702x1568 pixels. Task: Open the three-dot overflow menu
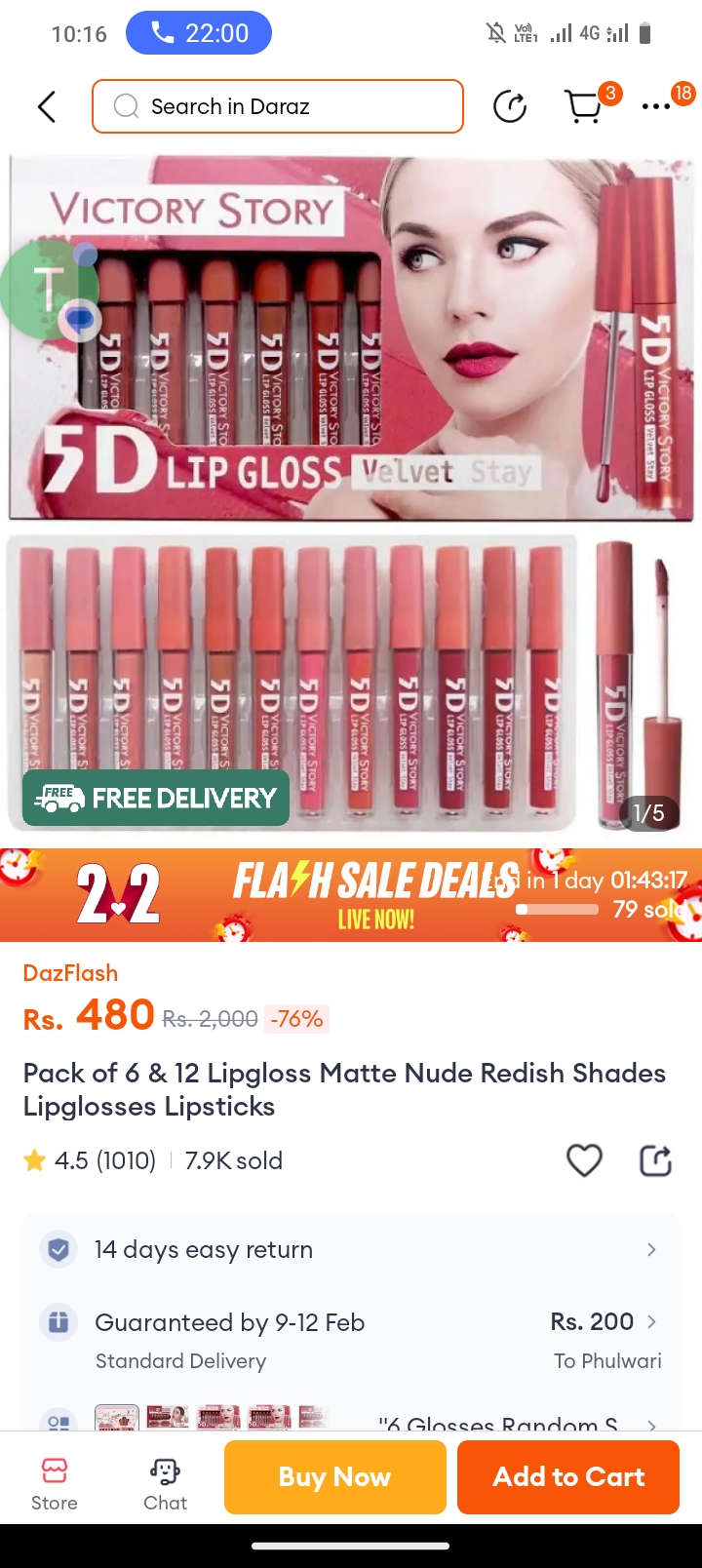[656, 106]
